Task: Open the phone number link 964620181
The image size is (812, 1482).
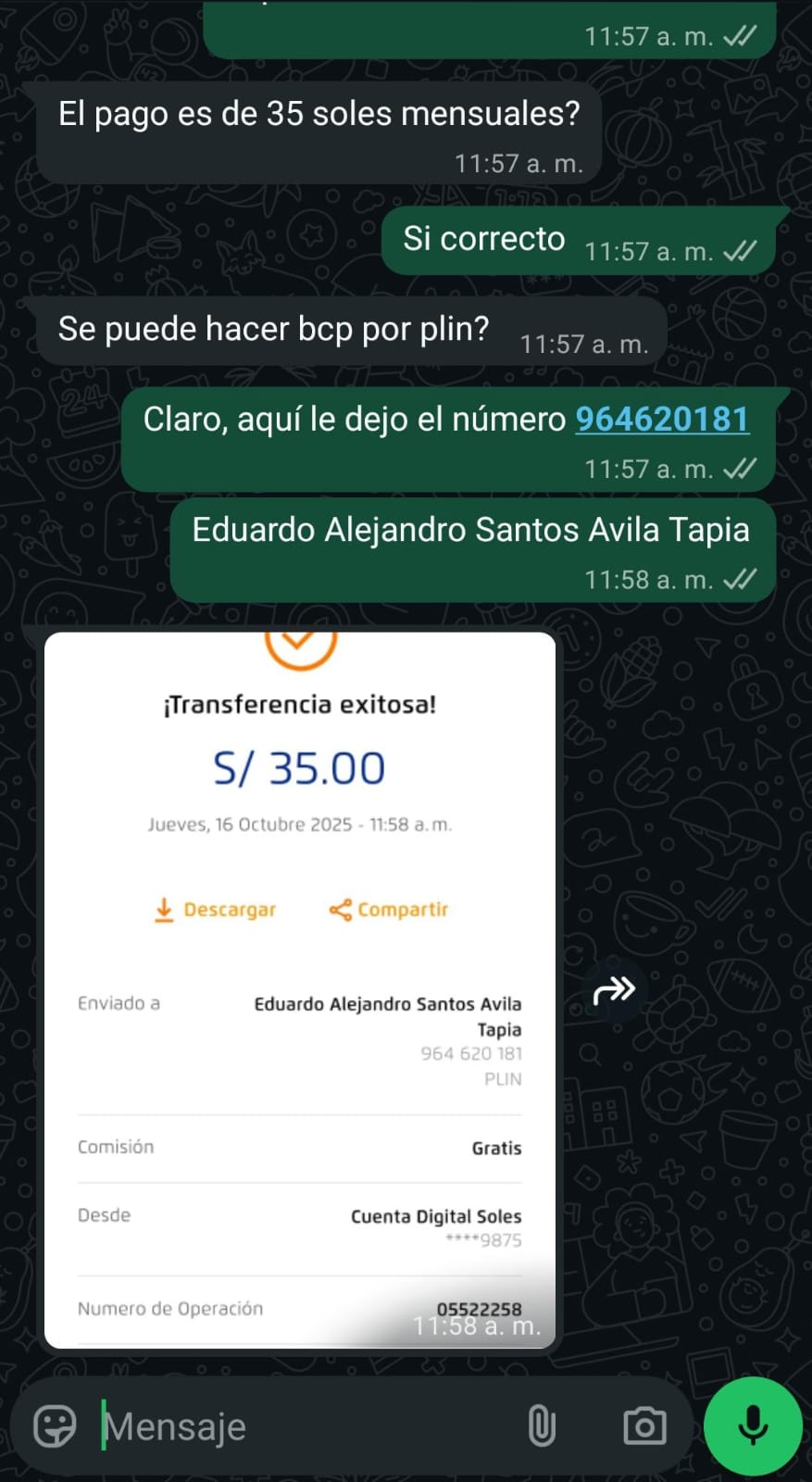Action: (x=661, y=419)
